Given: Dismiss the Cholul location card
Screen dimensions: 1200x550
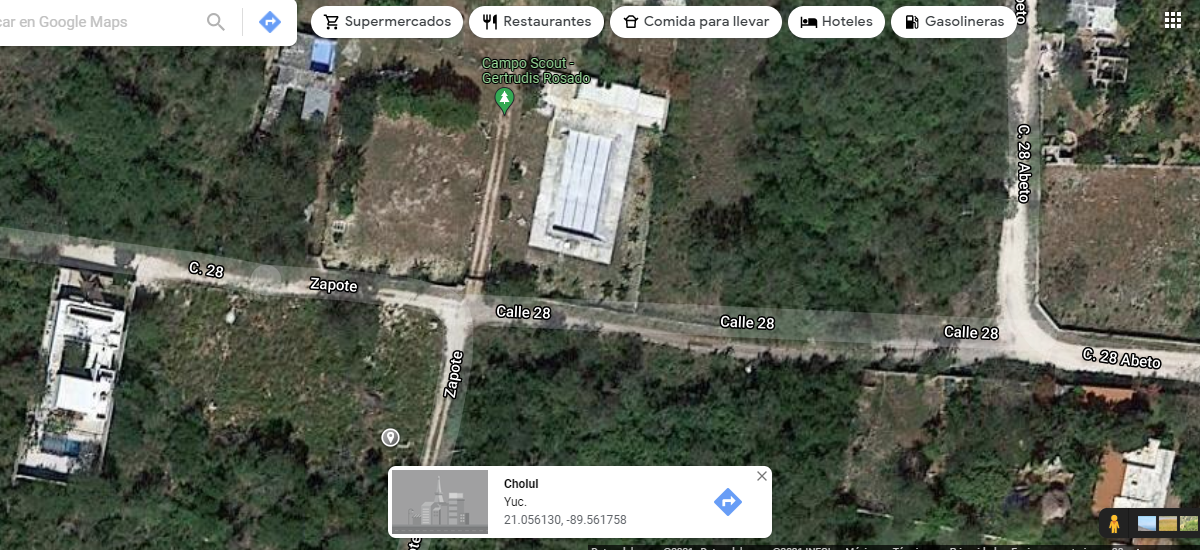Looking at the screenshot, I should pos(762,476).
